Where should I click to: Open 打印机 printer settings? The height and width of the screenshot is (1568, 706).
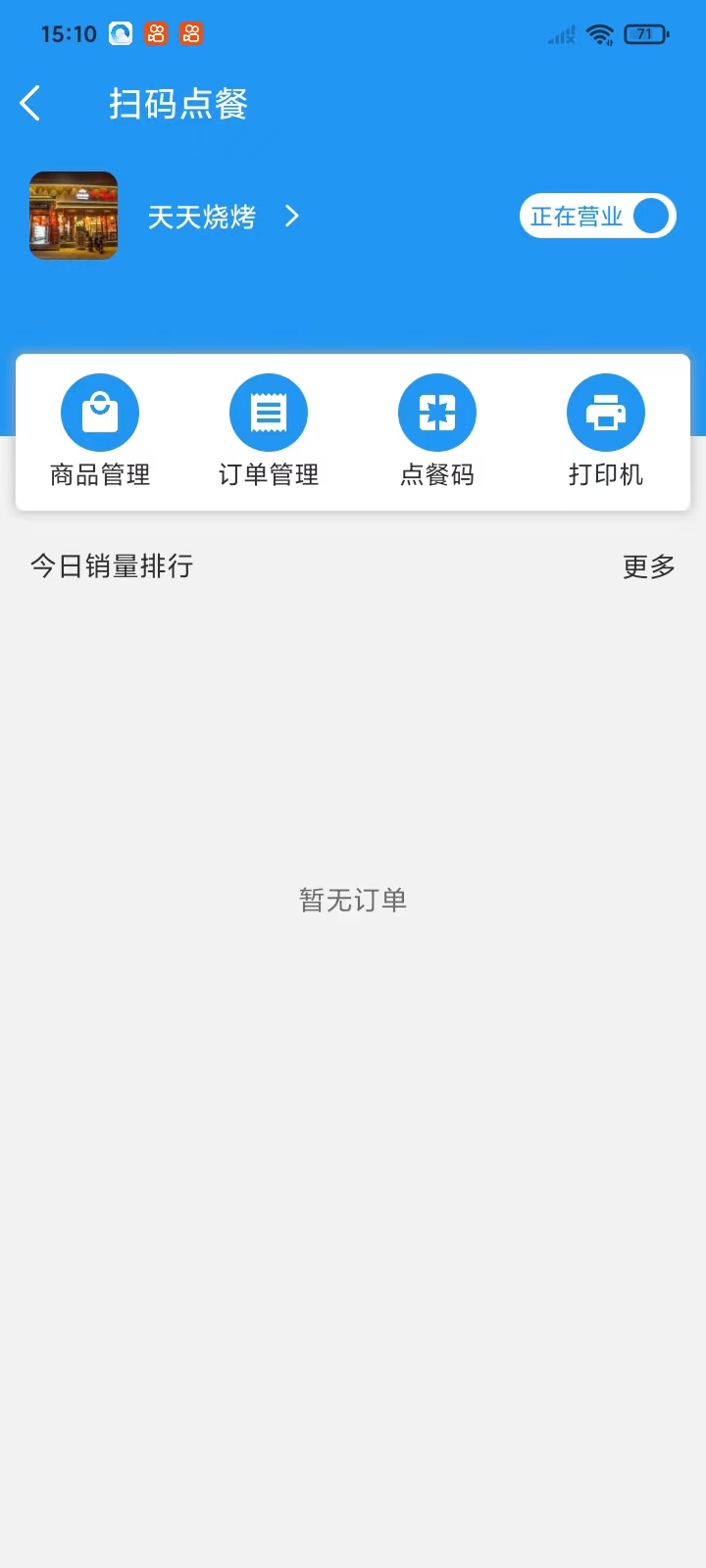click(606, 431)
